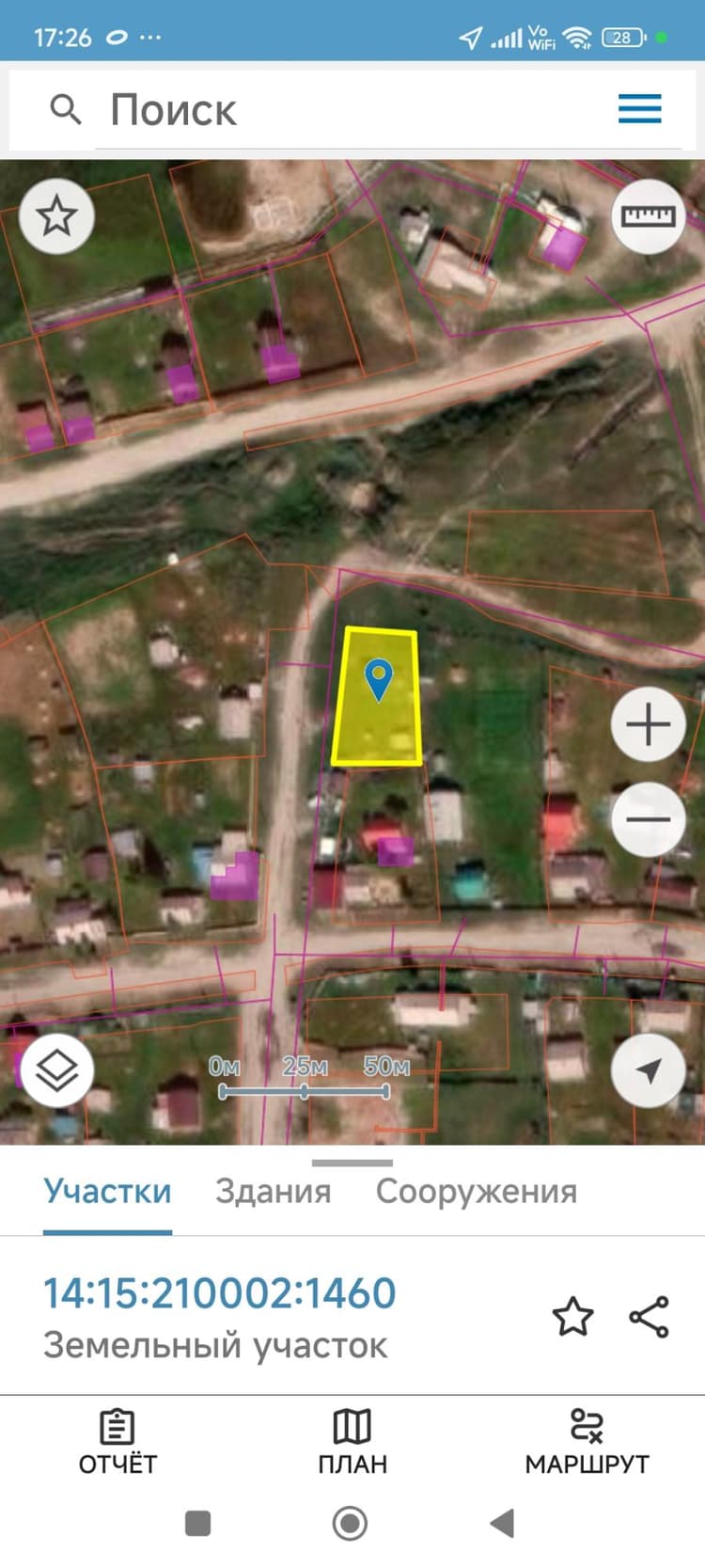Open the map layers selector

pos(56,1069)
